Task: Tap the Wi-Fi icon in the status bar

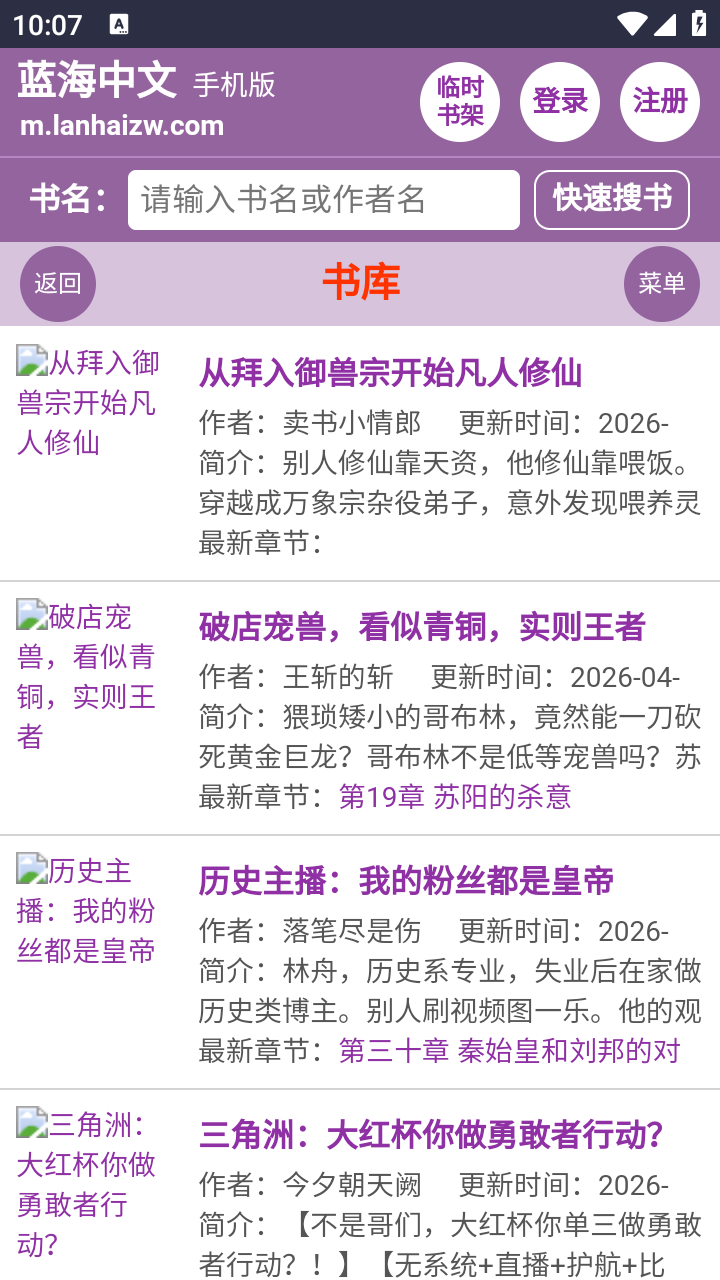Action: (634, 22)
